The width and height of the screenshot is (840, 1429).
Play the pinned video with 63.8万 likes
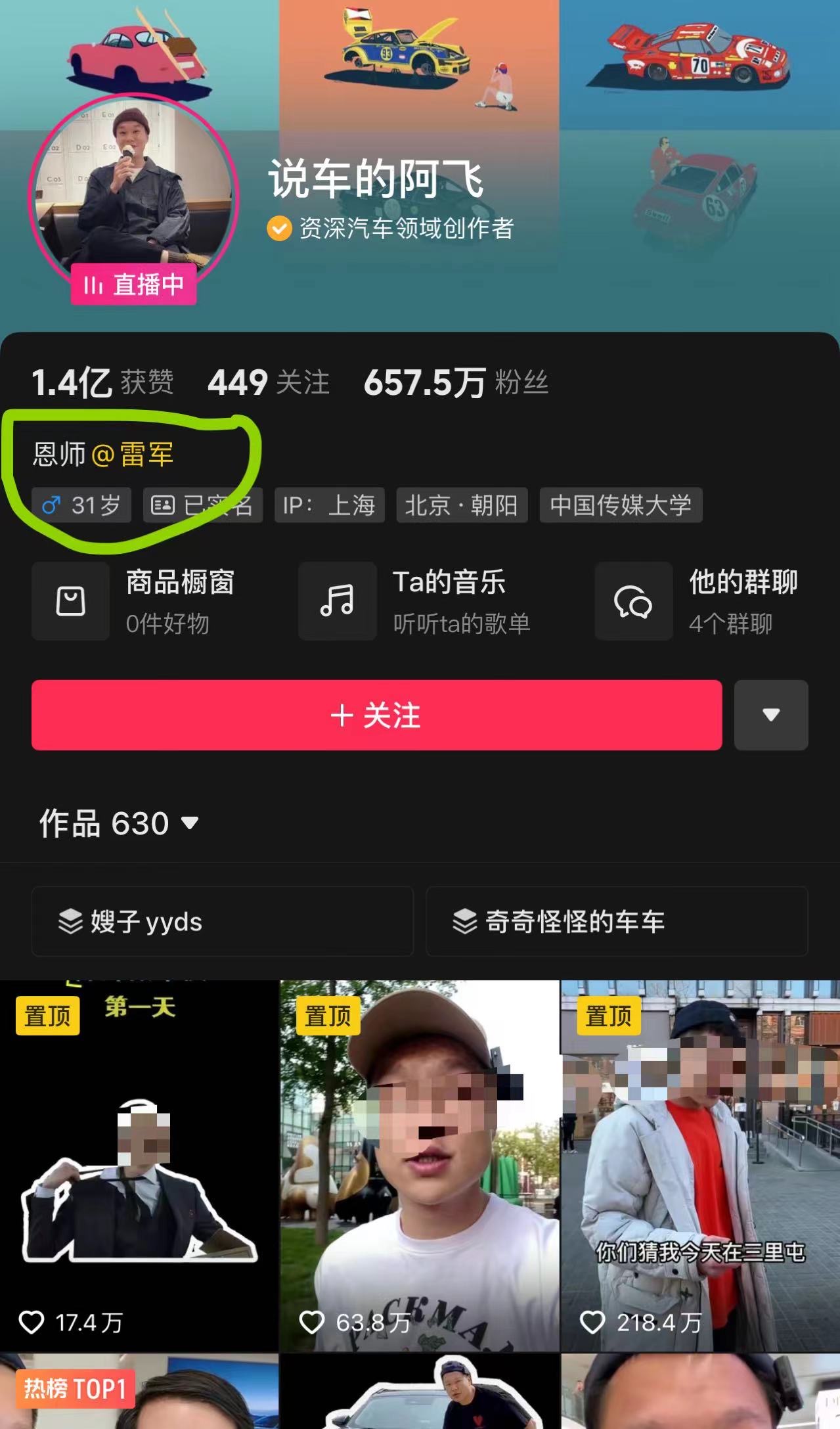(x=419, y=1163)
